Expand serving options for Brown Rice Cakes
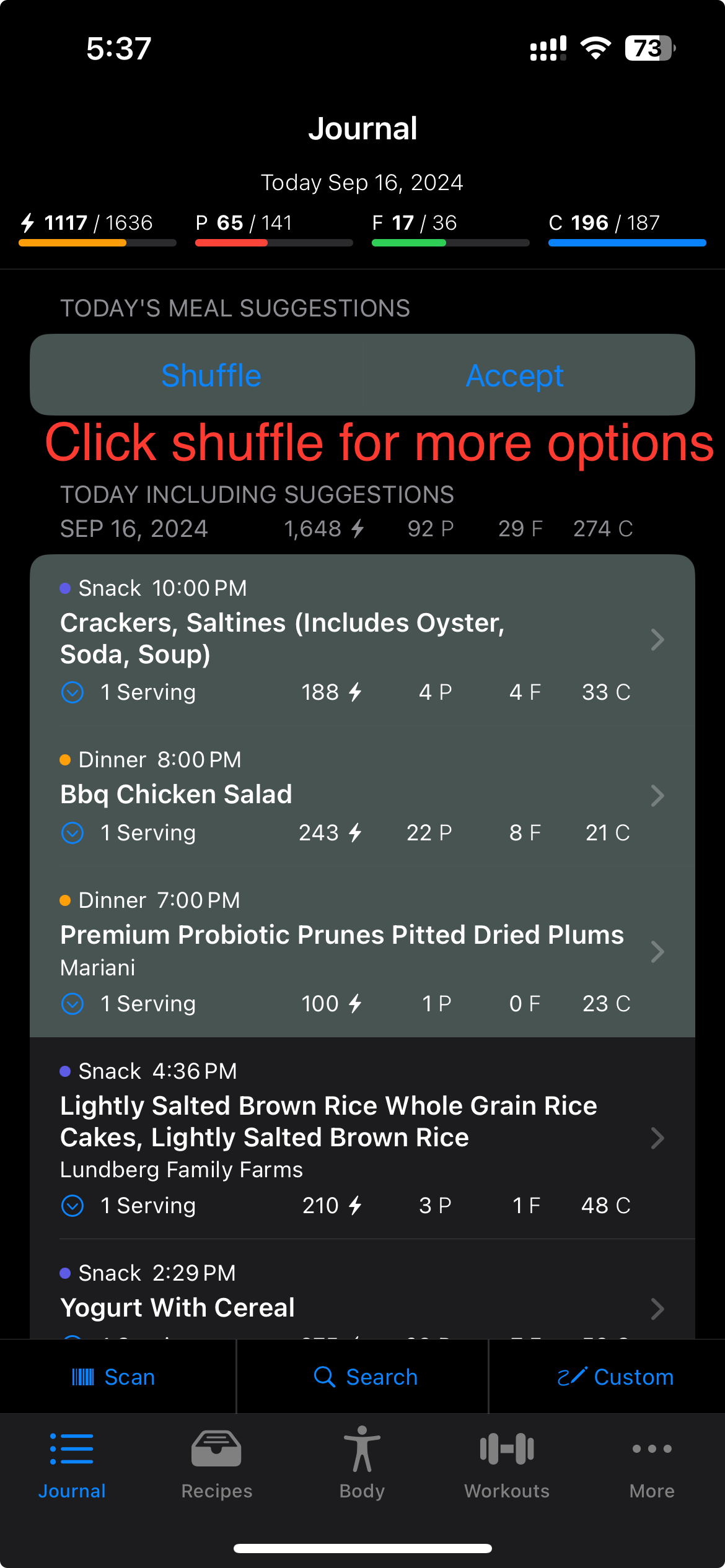The height and width of the screenshot is (1568, 725). [72, 1206]
